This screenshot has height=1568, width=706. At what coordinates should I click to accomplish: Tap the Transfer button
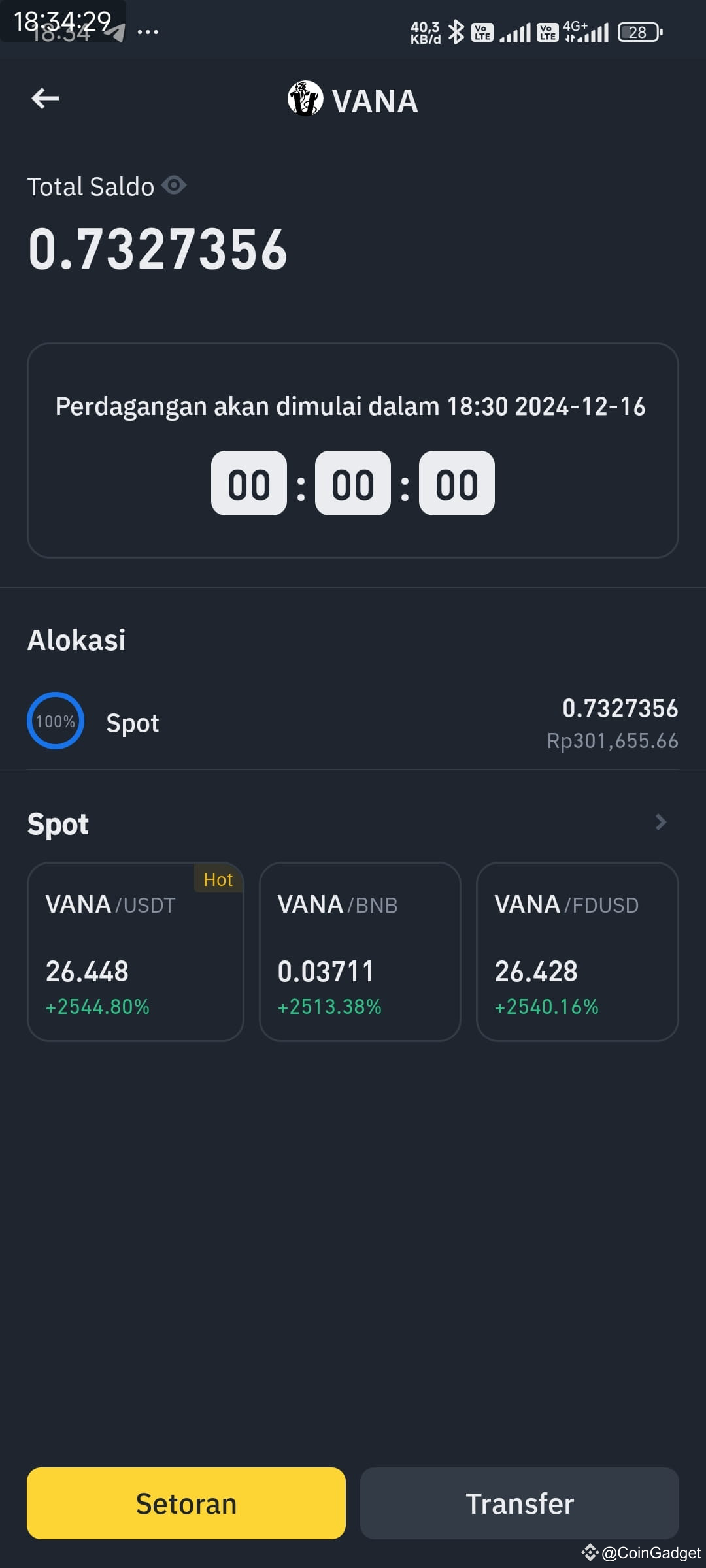519,1503
